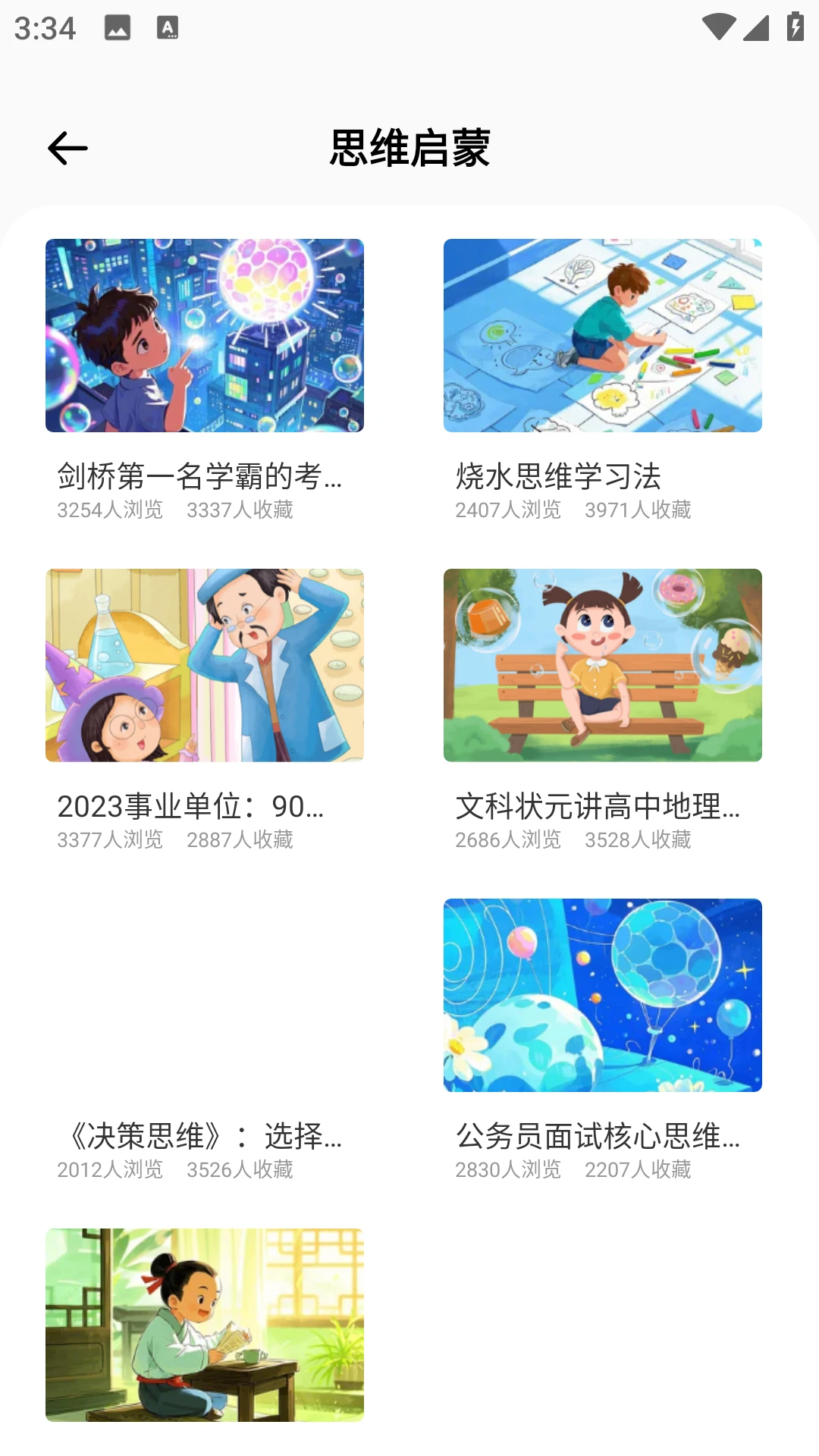This screenshot has height=1456, width=819.
Task: Tap the boy drawing thumbnail
Action: click(602, 336)
